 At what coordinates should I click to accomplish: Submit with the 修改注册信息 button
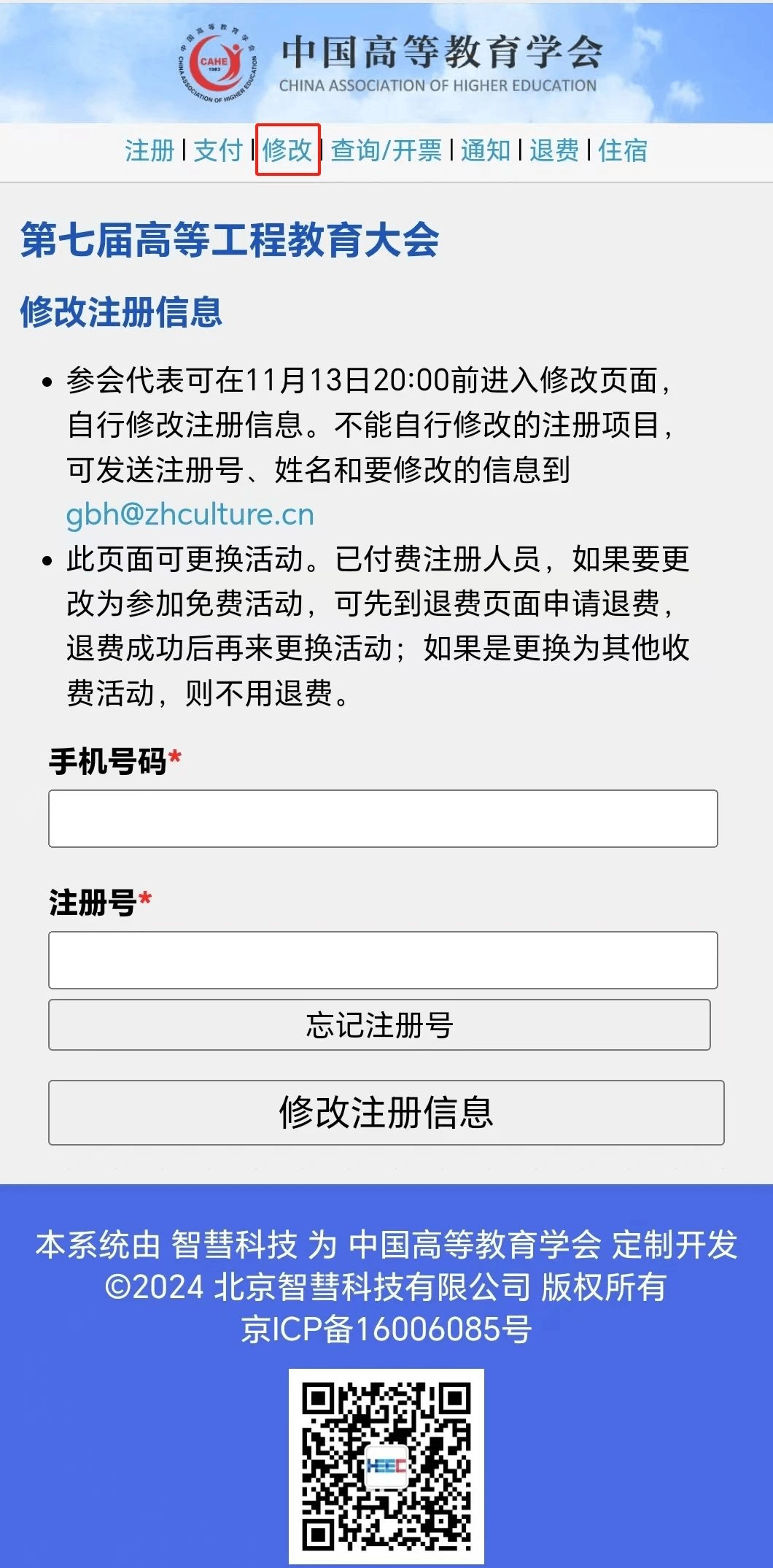pos(386,1112)
